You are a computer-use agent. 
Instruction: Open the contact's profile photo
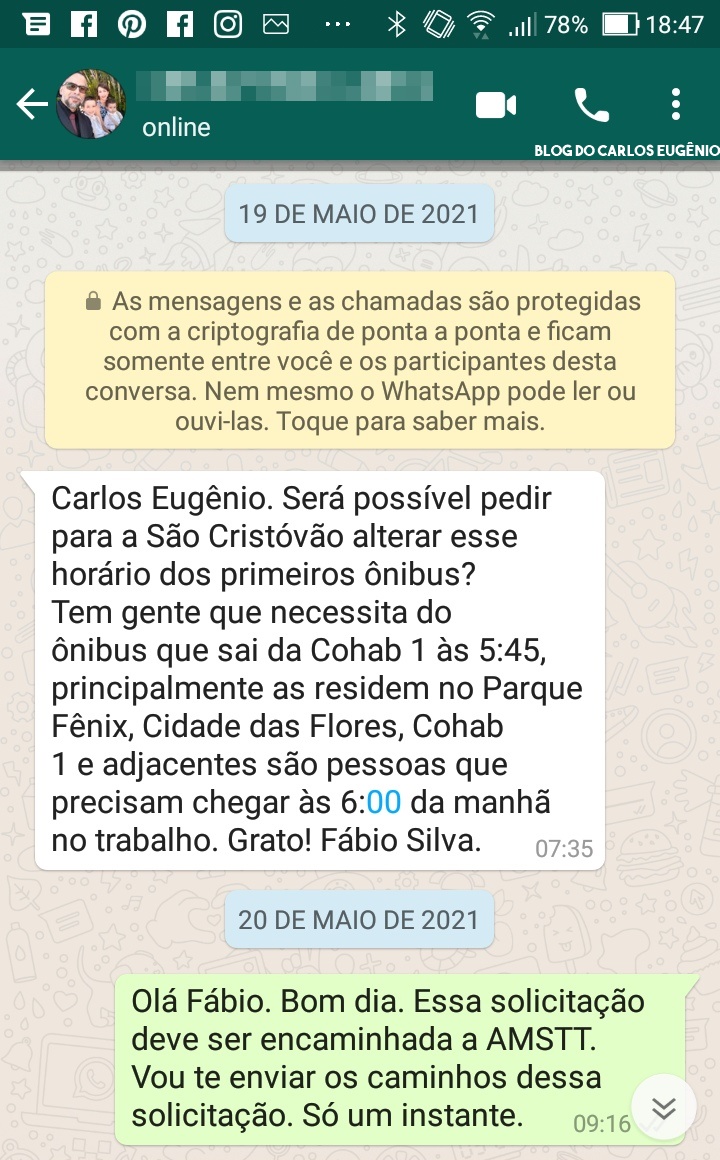pos(92,104)
